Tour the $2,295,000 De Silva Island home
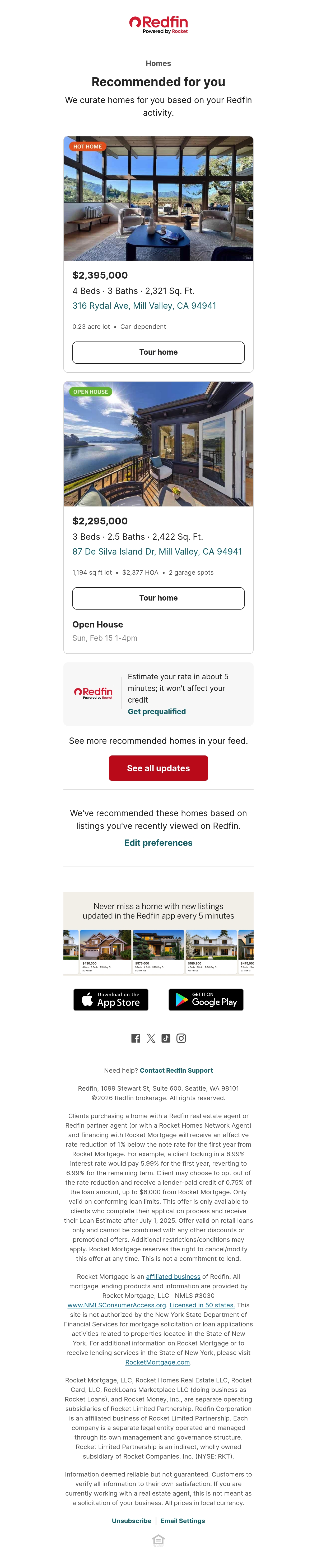This screenshot has height=1568, width=317. [158, 598]
